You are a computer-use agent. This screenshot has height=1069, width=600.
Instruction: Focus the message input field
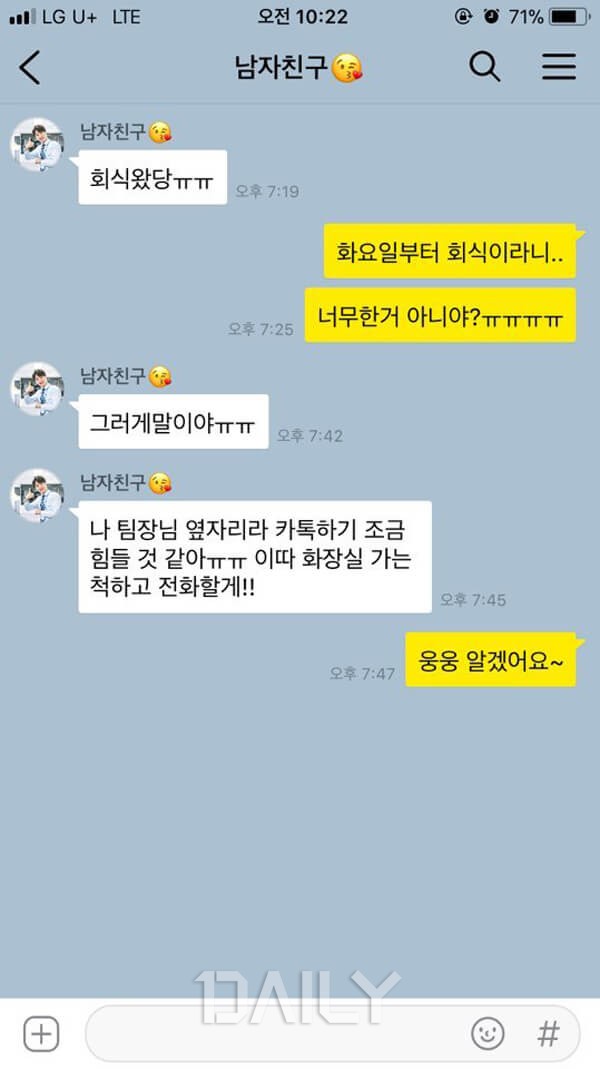(270, 1034)
